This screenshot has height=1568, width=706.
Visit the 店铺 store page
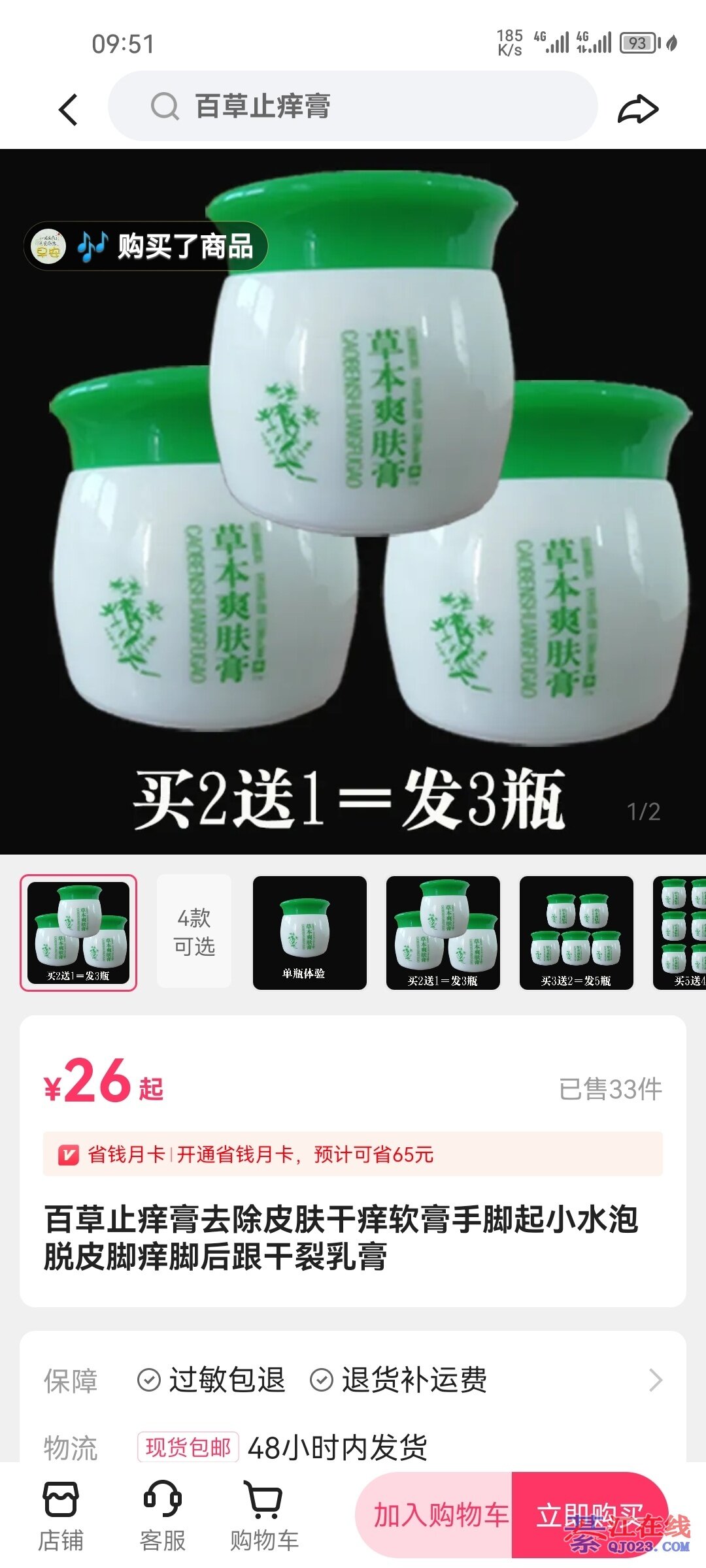(x=61, y=1515)
